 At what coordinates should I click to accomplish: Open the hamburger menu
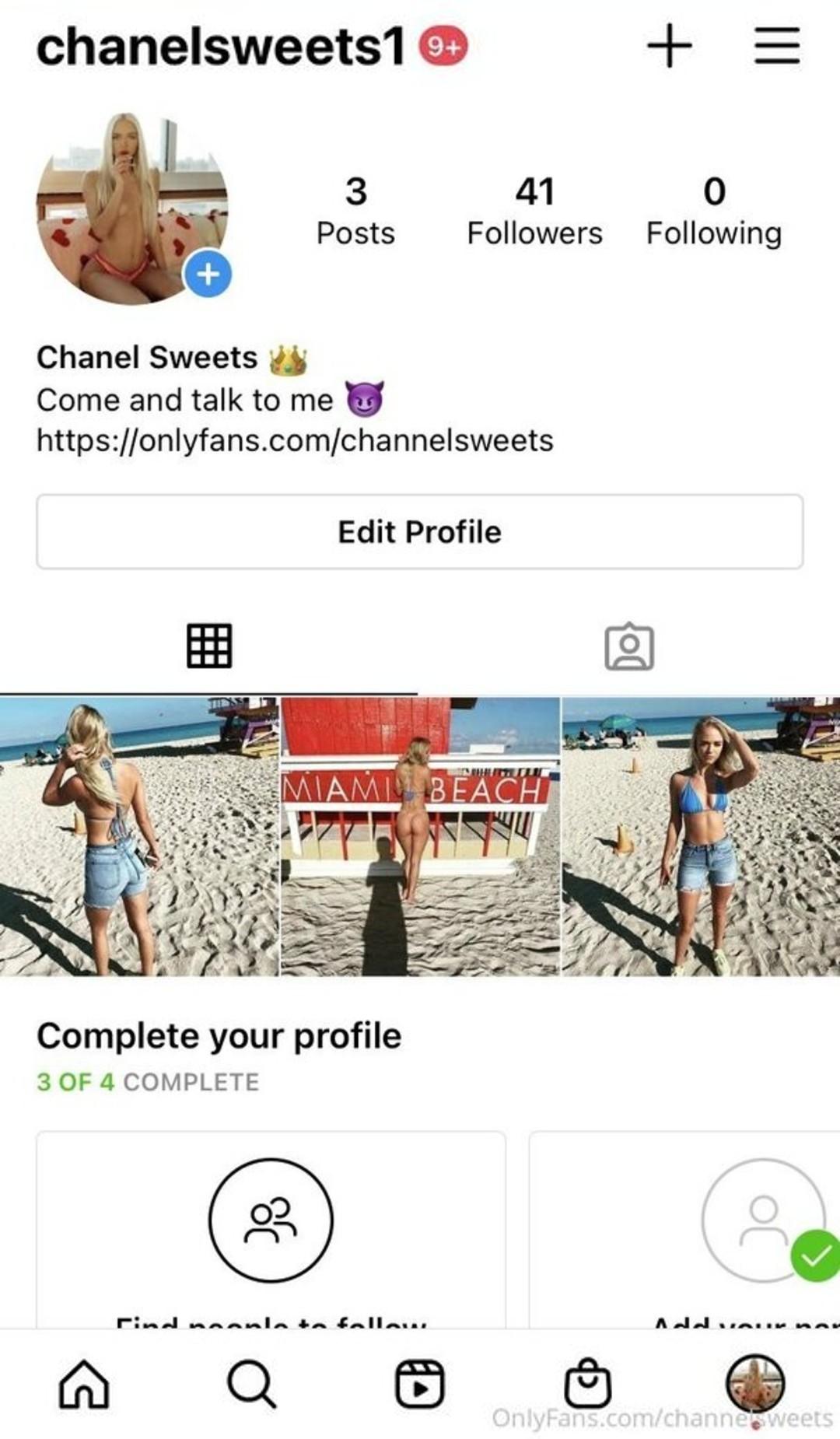pos(776,46)
